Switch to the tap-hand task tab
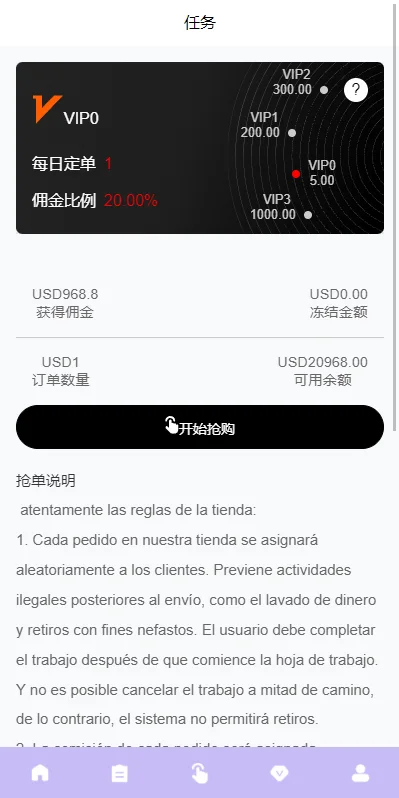The width and height of the screenshot is (399, 798). (200, 774)
